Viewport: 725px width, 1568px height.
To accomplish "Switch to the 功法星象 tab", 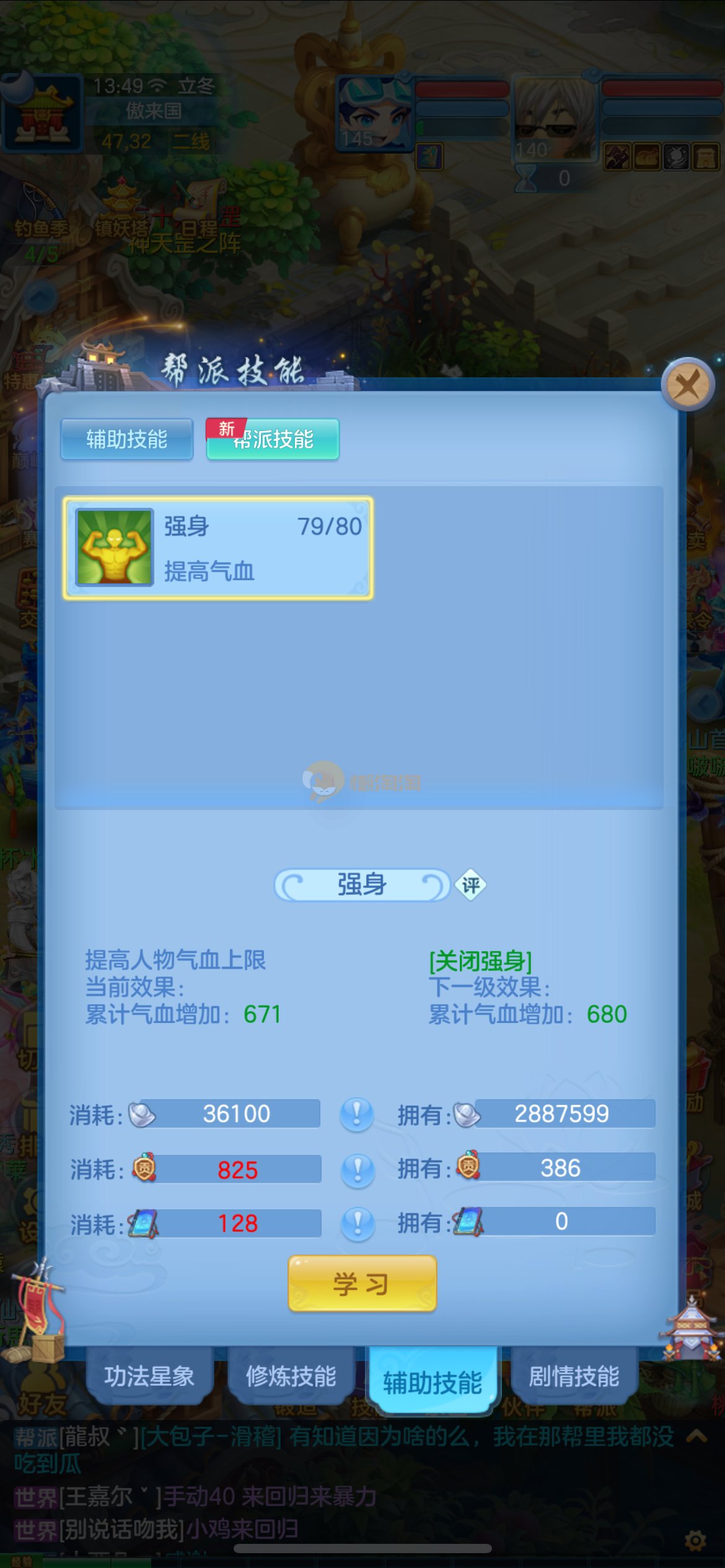I will click(149, 1376).
